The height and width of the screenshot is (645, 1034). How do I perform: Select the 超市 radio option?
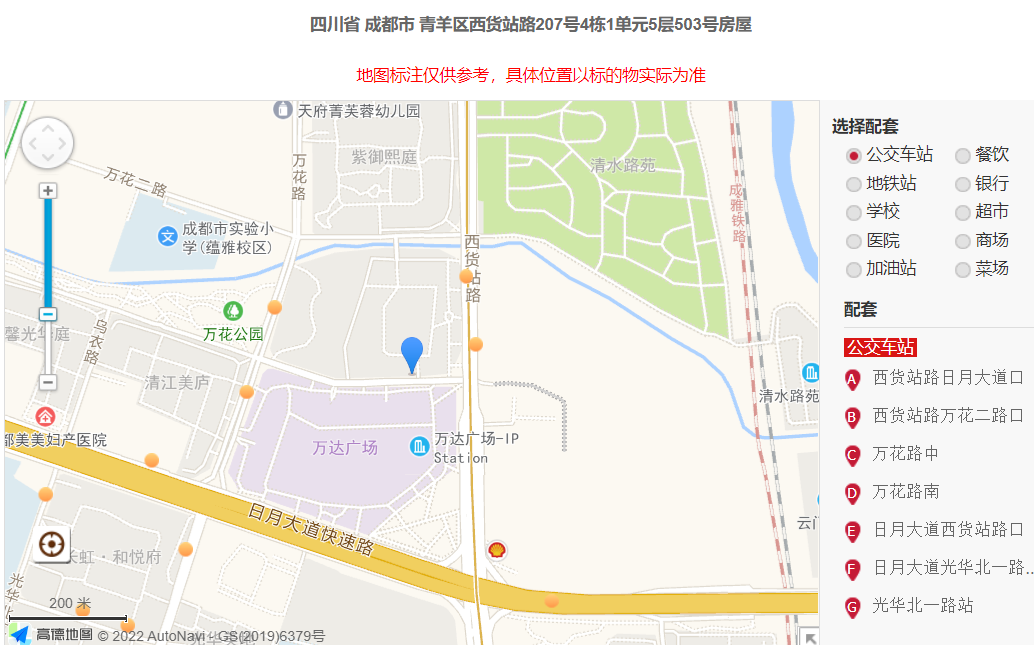click(x=963, y=212)
